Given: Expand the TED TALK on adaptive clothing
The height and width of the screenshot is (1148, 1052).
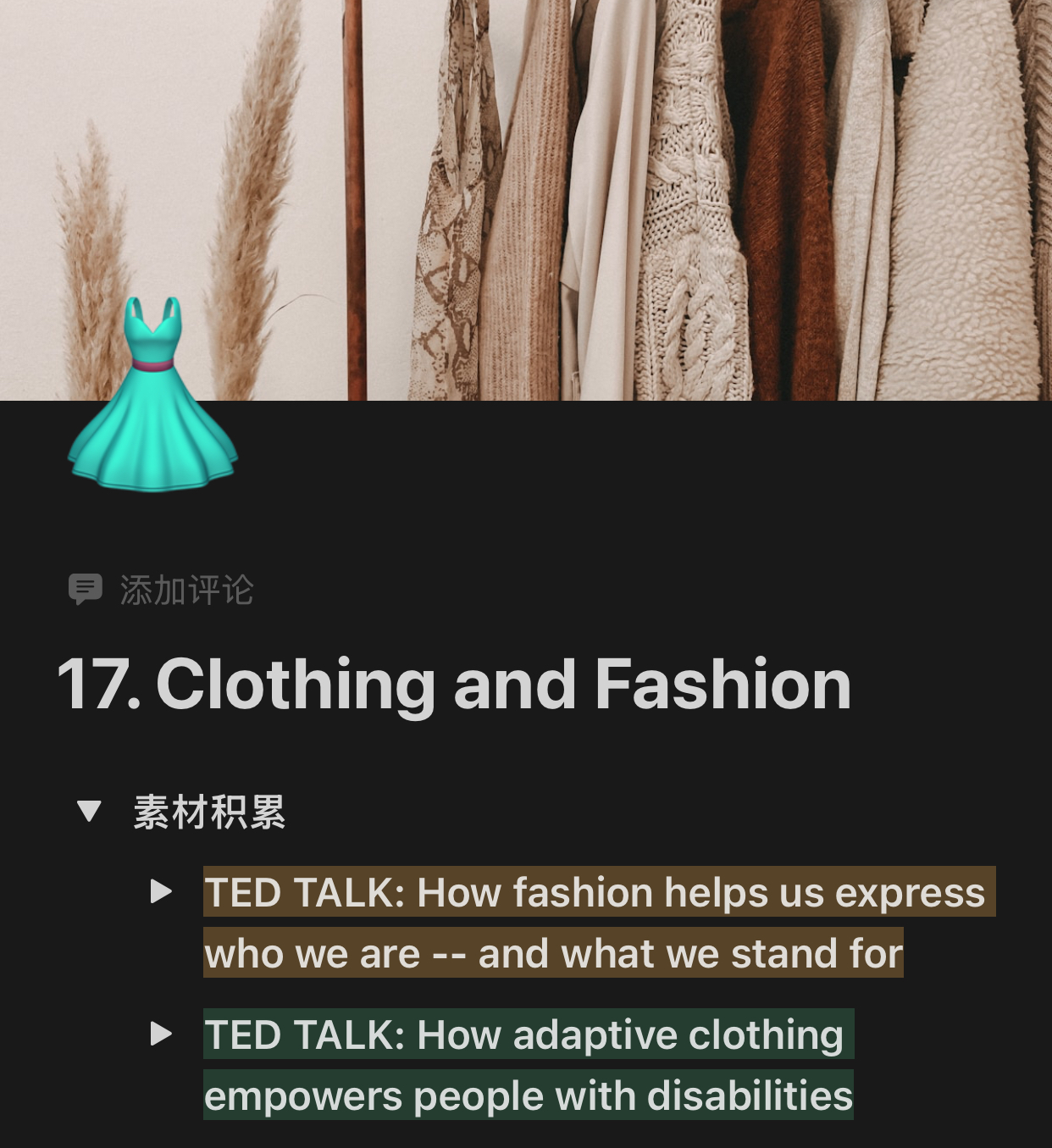Looking at the screenshot, I should [161, 1034].
